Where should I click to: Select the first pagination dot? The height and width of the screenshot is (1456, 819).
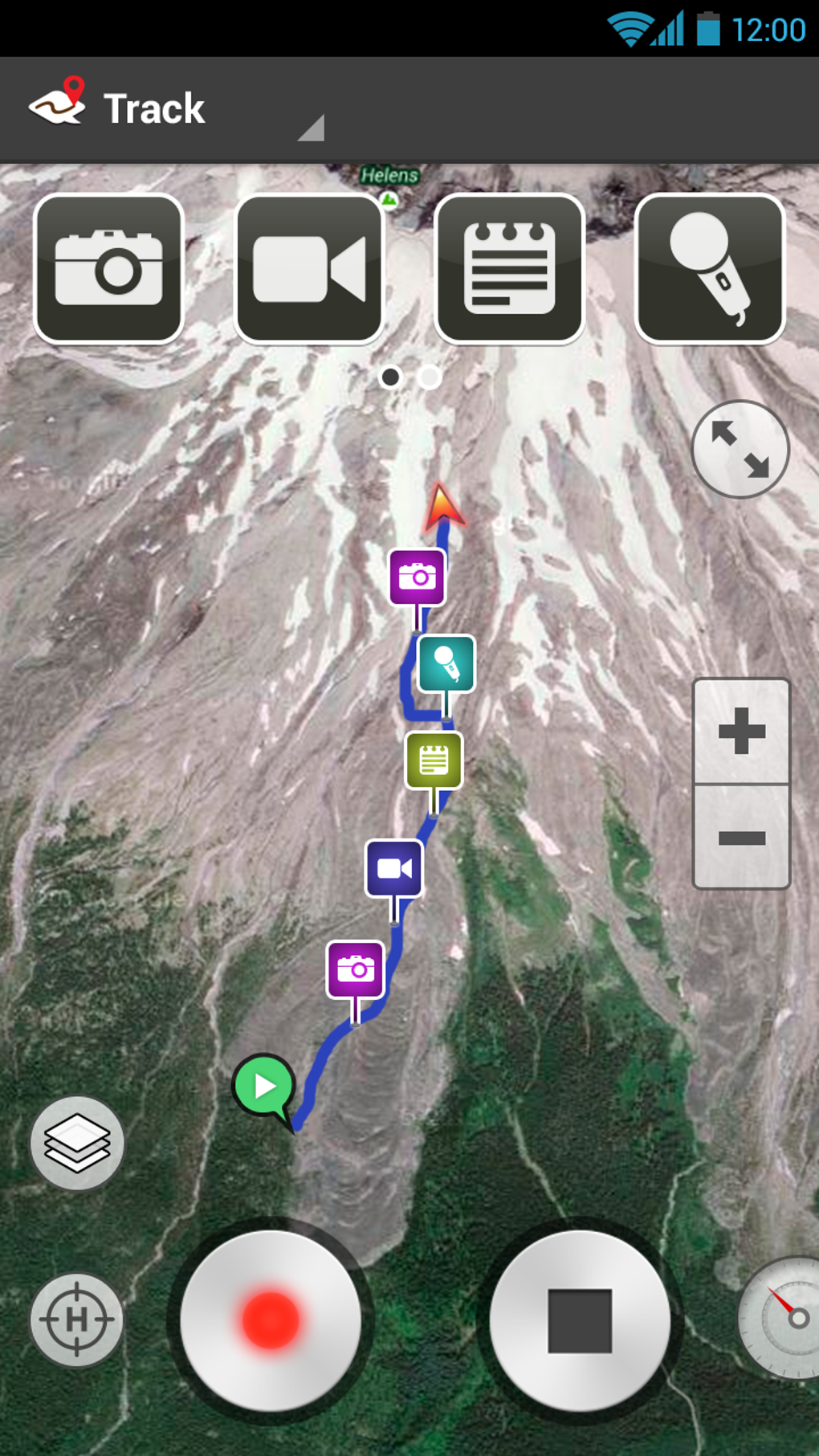click(x=392, y=376)
